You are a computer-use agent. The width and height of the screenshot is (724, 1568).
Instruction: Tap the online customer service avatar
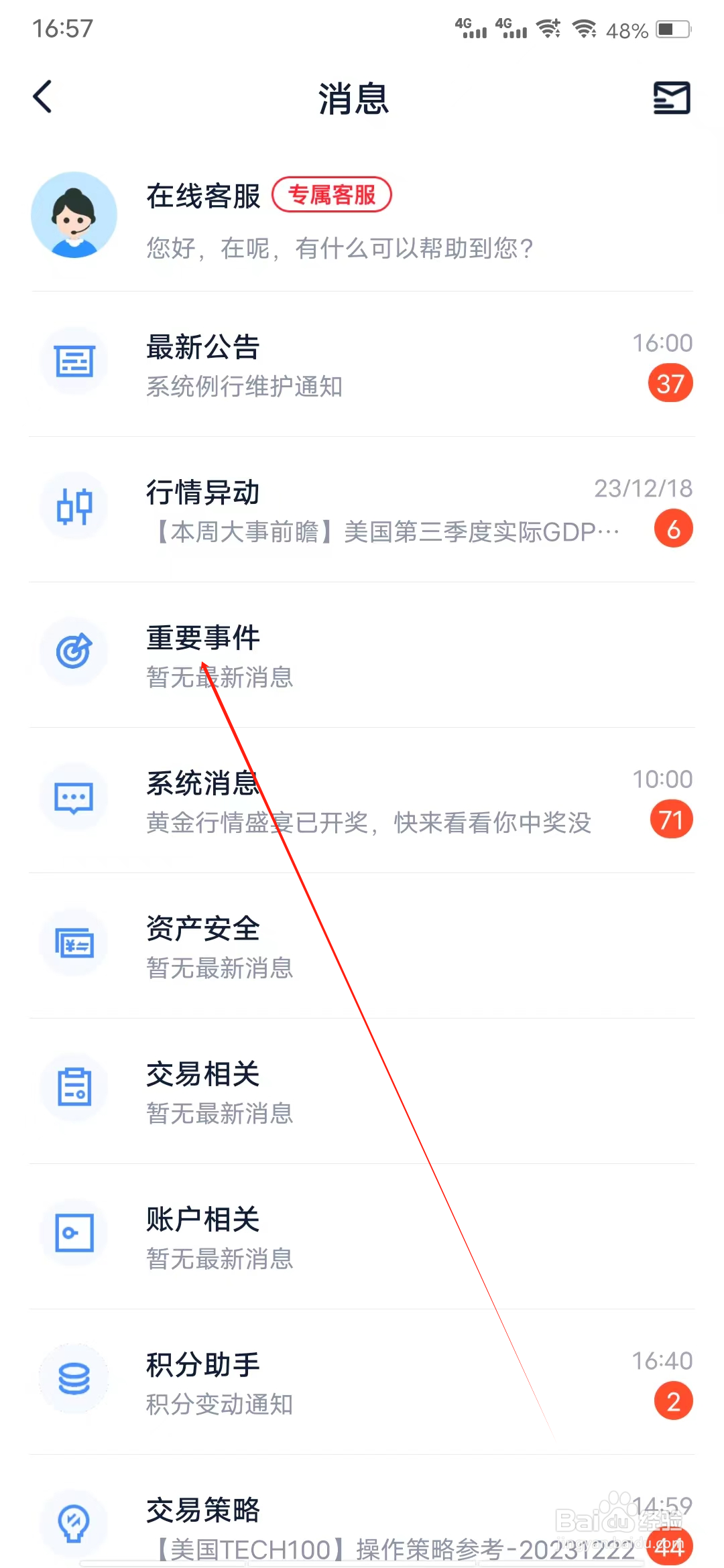[75, 213]
